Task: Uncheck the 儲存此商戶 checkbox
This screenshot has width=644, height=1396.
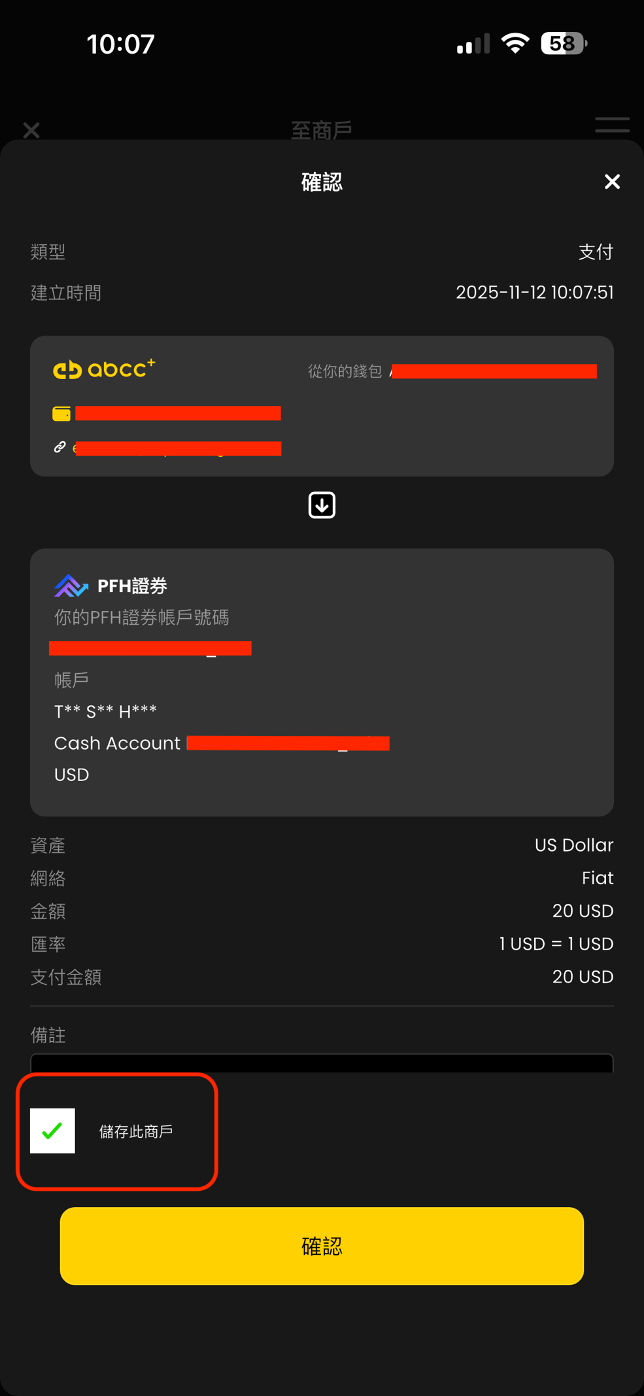Action: (x=53, y=1131)
